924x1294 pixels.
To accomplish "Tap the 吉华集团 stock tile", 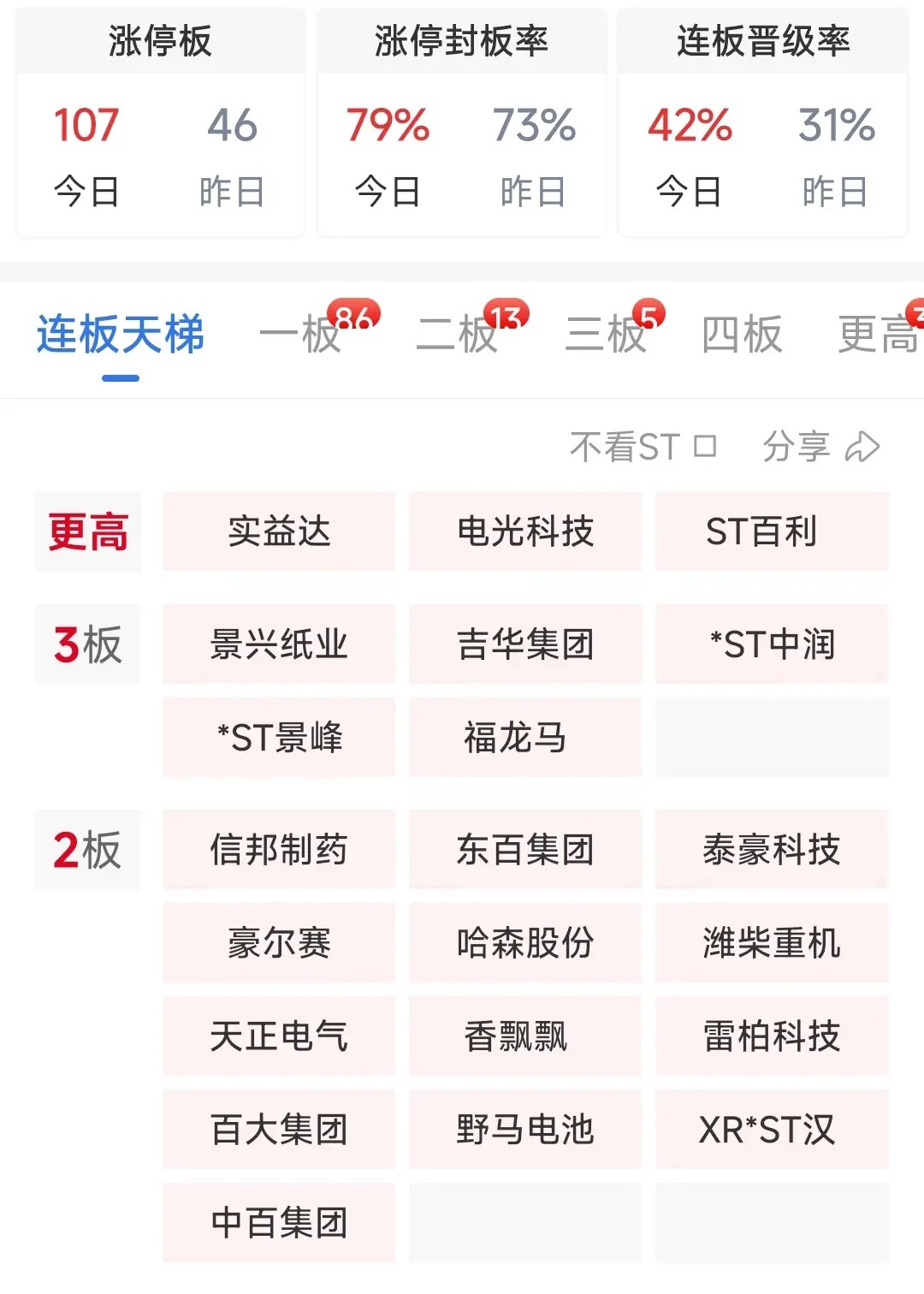I will [x=525, y=644].
